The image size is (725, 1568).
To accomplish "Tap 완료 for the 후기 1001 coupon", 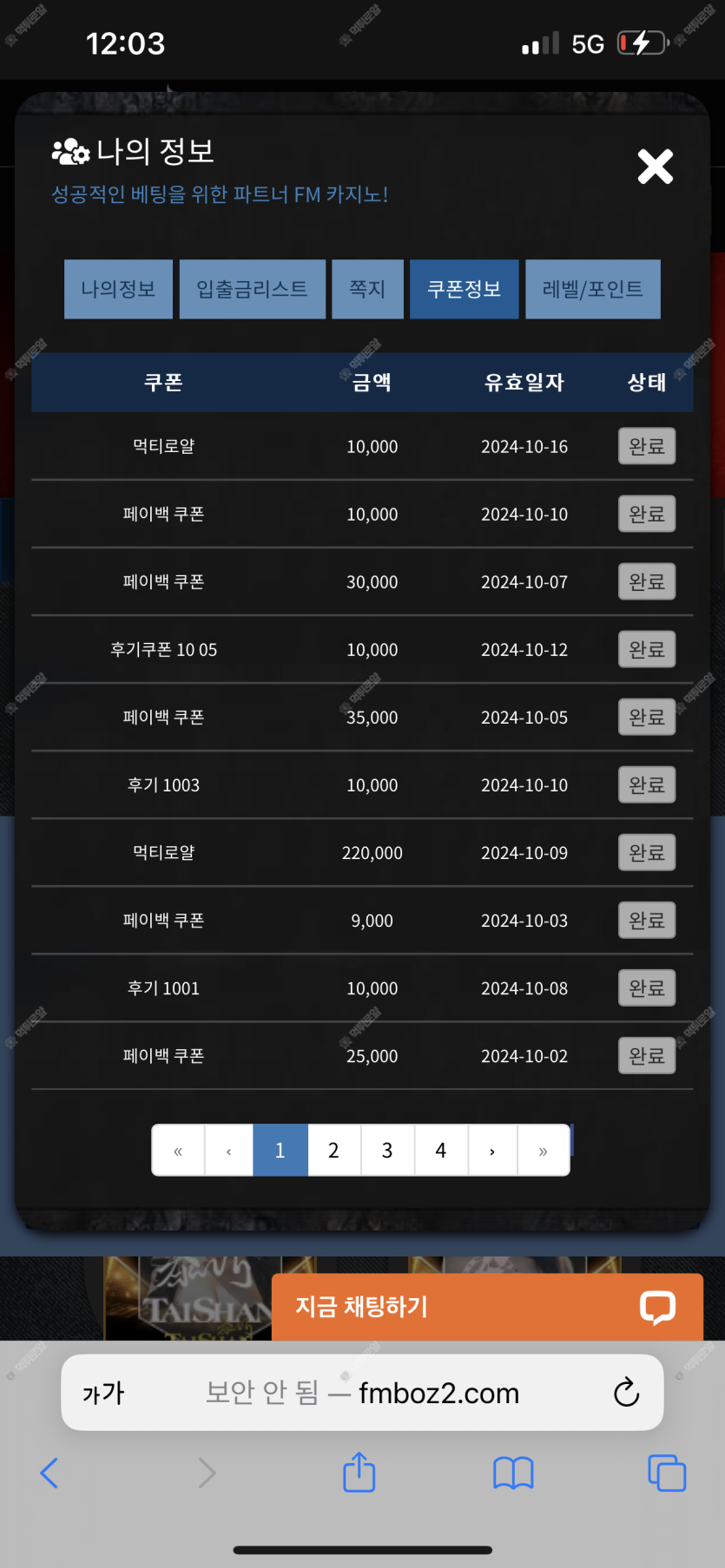I will pos(647,987).
